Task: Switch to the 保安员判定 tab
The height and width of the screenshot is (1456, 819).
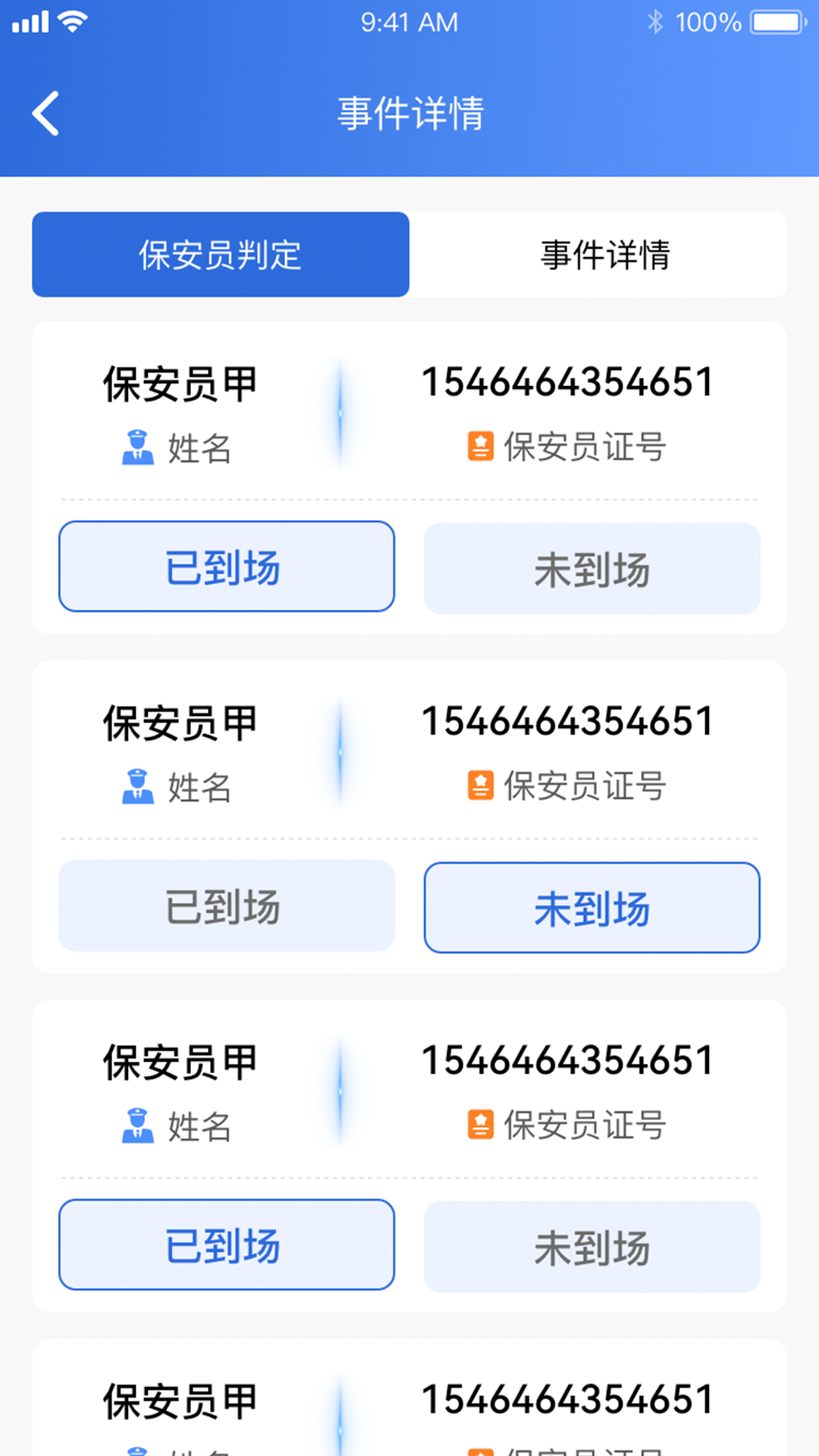Action: coord(221,255)
